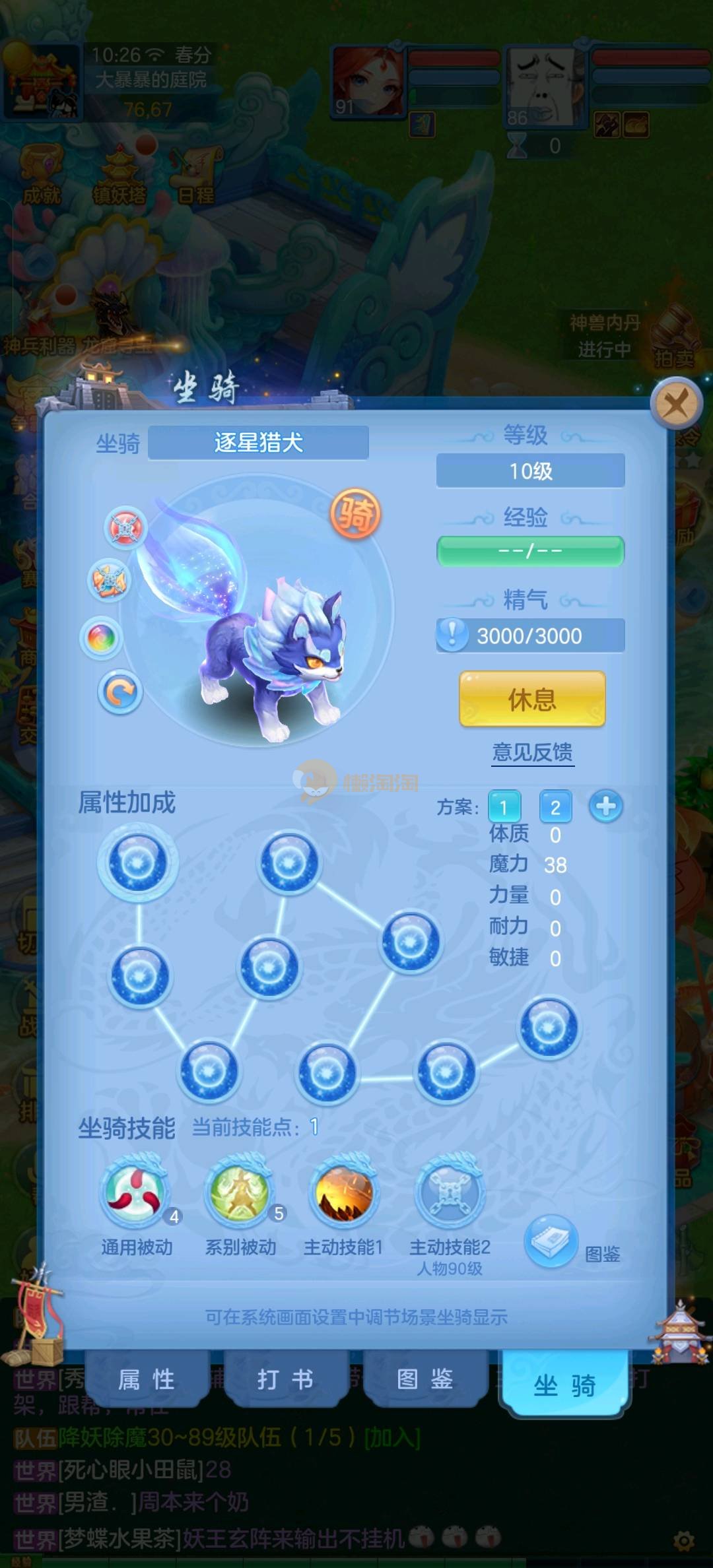713x1568 pixels.
Task: Open the chat settings gear
Action: (x=684, y=1542)
